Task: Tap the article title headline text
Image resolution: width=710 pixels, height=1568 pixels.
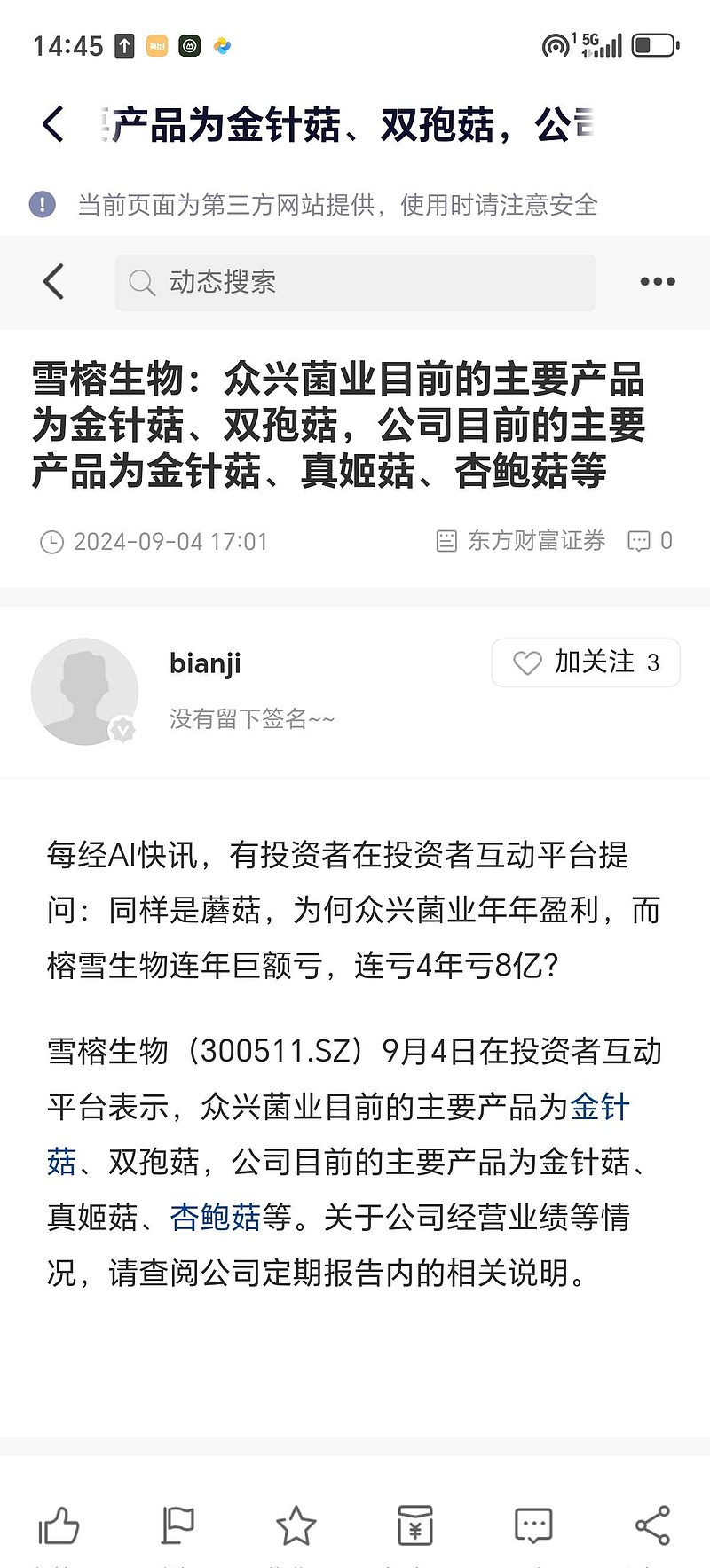Action: click(342, 425)
